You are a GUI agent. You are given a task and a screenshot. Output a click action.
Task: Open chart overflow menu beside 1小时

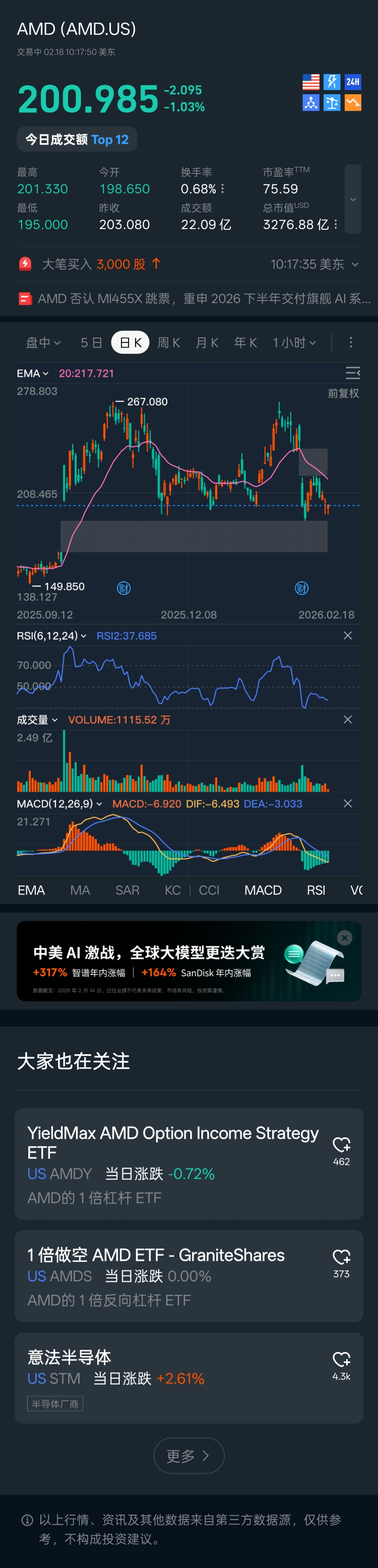[x=351, y=343]
